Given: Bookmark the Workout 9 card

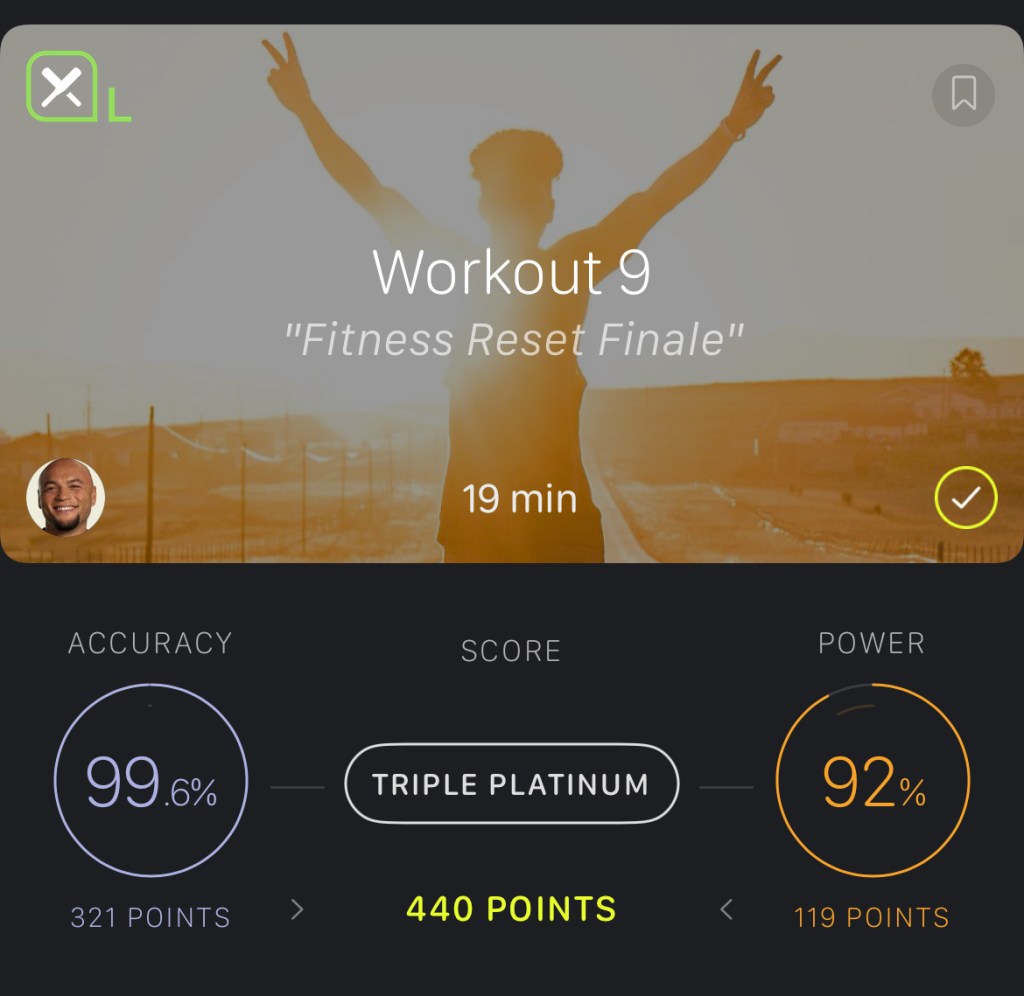Looking at the screenshot, I should click(963, 95).
